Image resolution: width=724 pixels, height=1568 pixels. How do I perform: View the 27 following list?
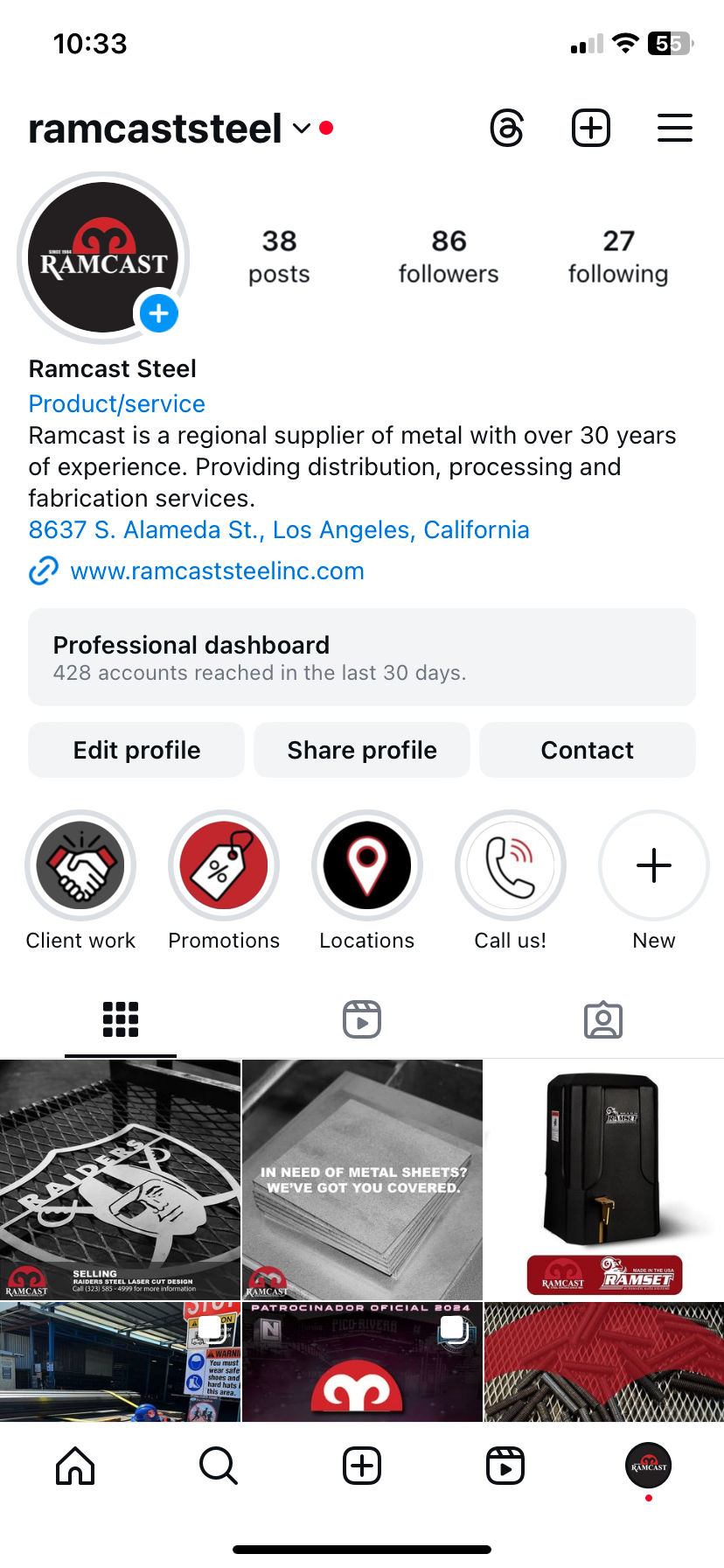tap(618, 256)
